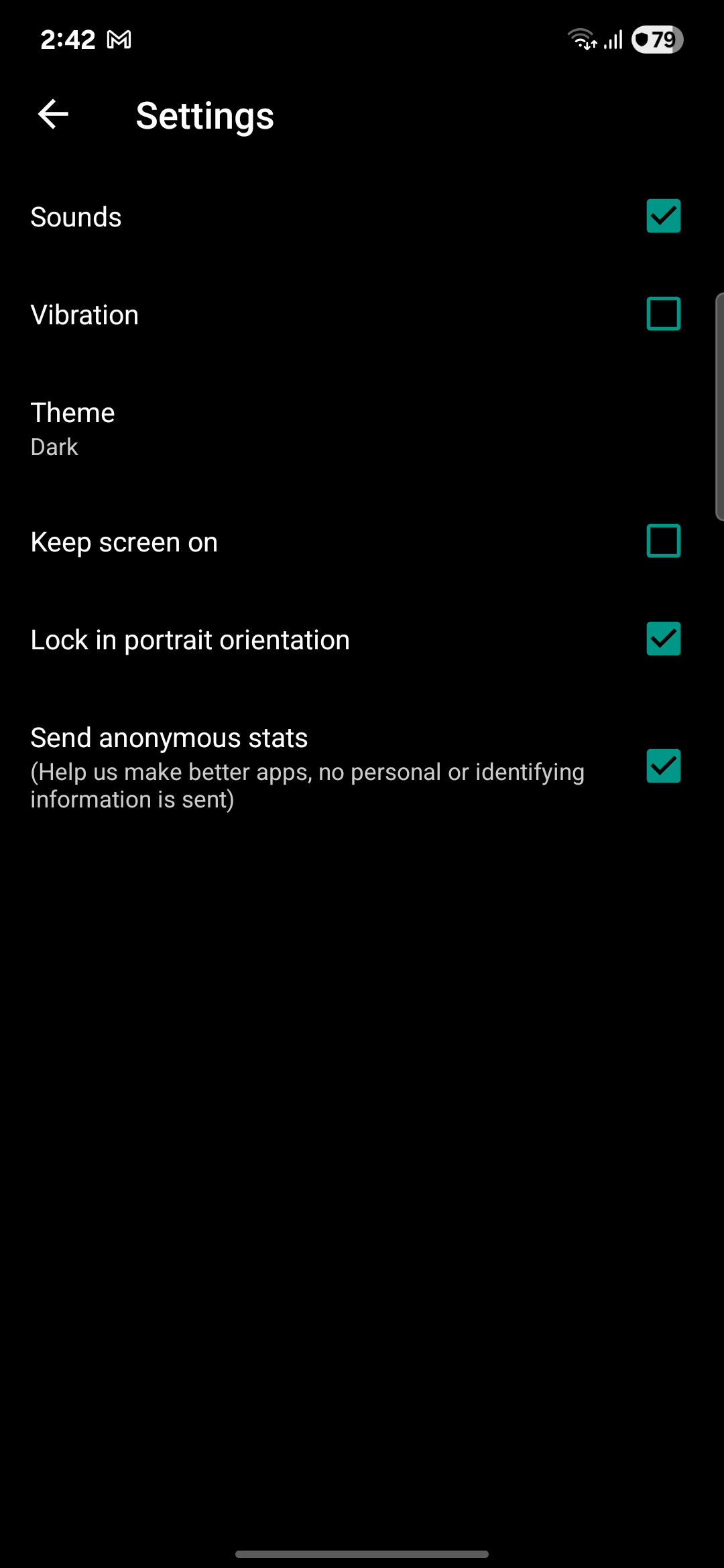Uncheck Send anonymous stats
This screenshot has height=1568, width=724.
pos(663,766)
